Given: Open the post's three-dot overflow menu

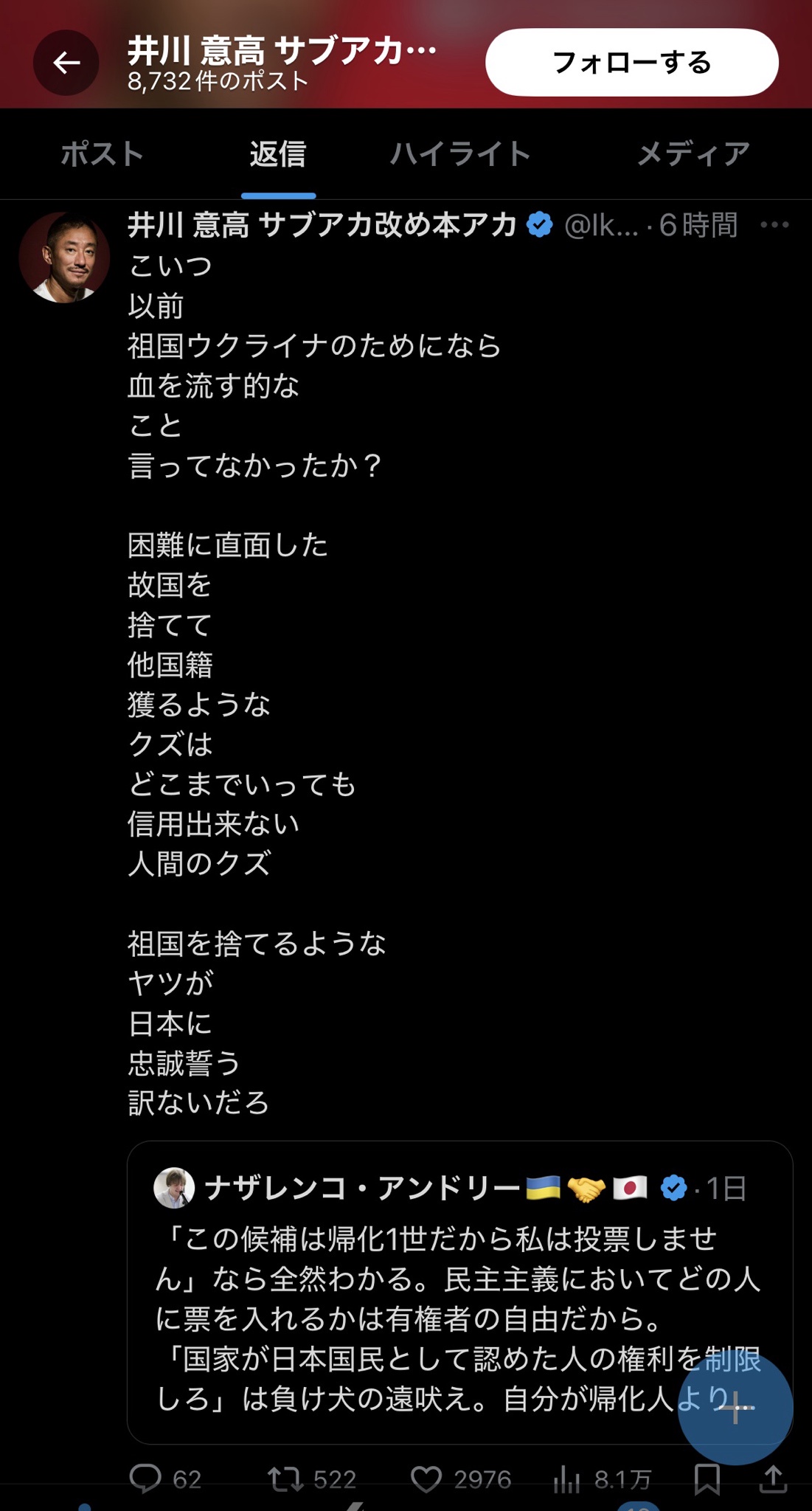Looking at the screenshot, I should click(x=774, y=225).
